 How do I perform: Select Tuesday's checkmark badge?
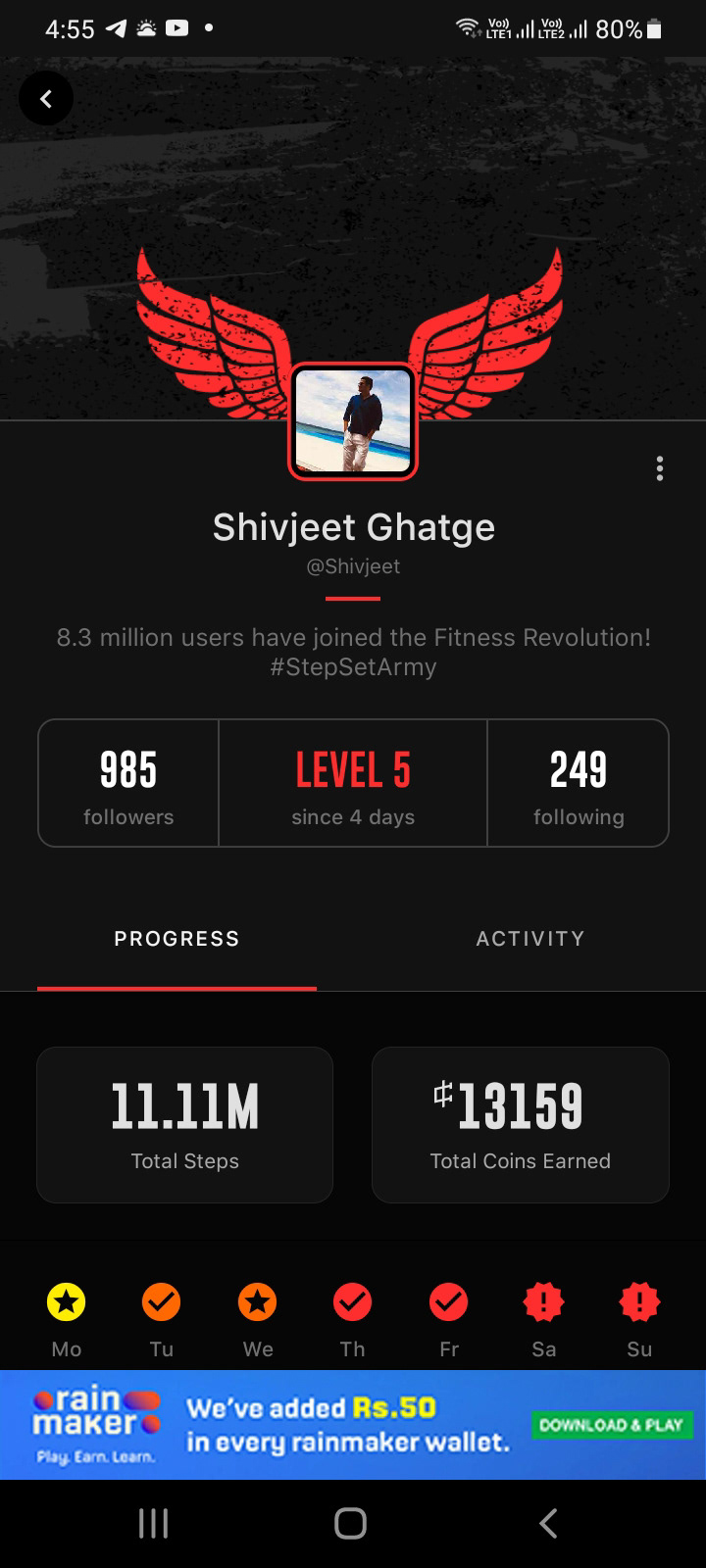(162, 1302)
